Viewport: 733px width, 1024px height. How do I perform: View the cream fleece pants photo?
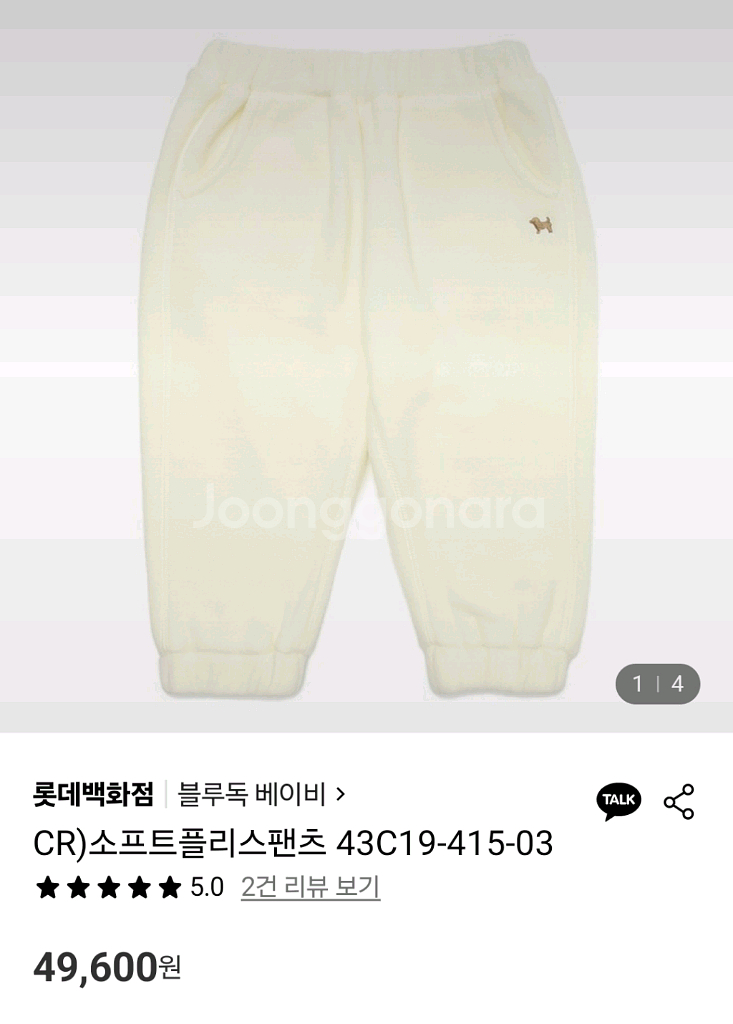pyautogui.click(x=366, y=360)
